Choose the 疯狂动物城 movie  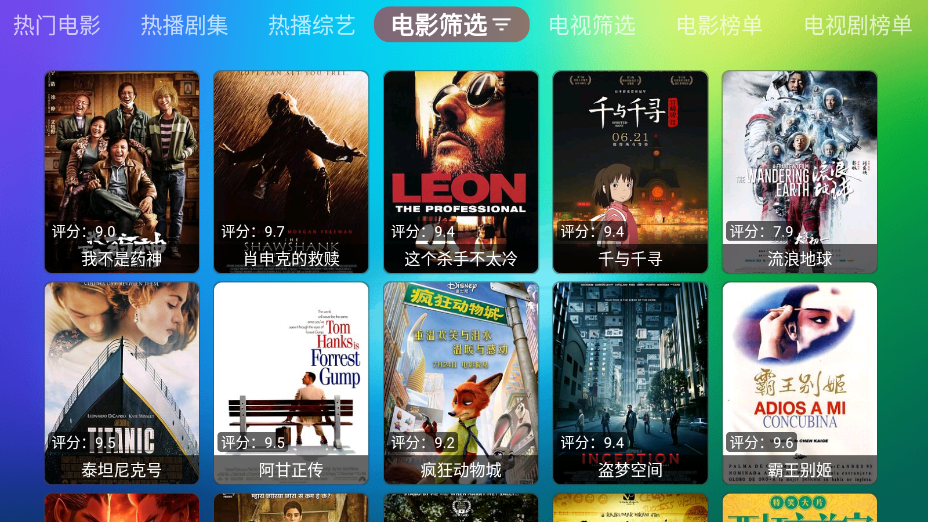pos(461,383)
